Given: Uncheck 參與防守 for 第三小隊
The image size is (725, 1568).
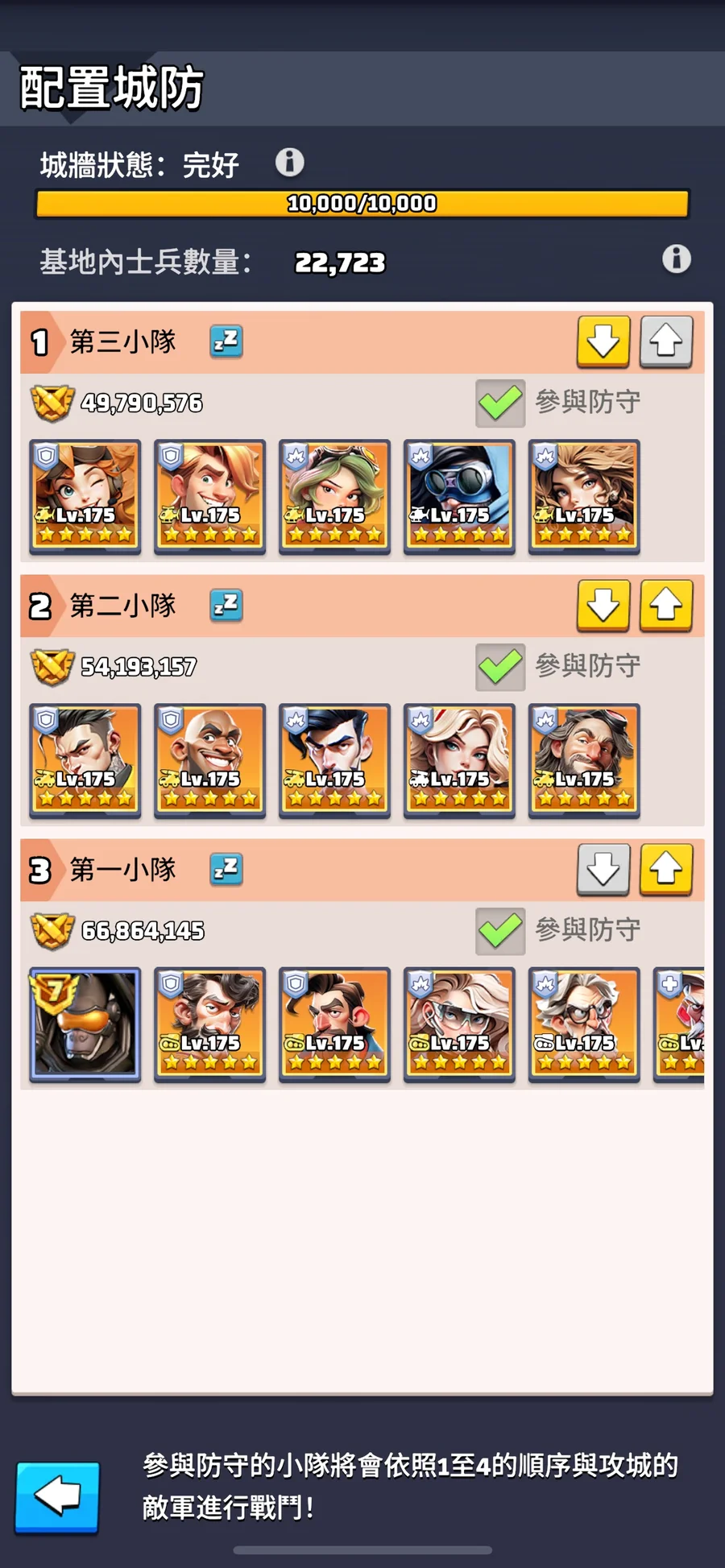Looking at the screenshot, I should (500, 403).
